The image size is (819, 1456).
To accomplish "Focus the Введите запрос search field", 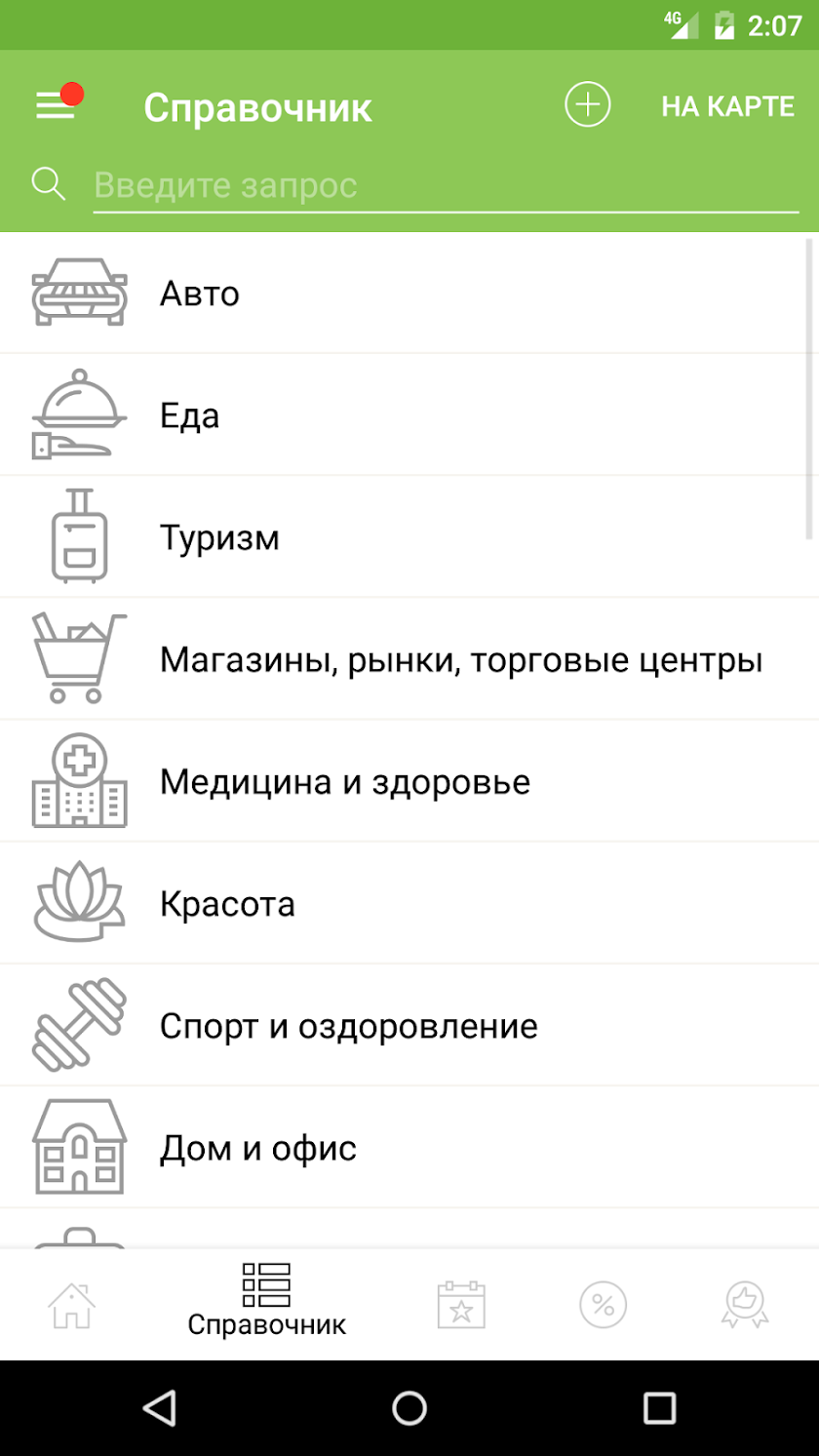I will (445, 185).
